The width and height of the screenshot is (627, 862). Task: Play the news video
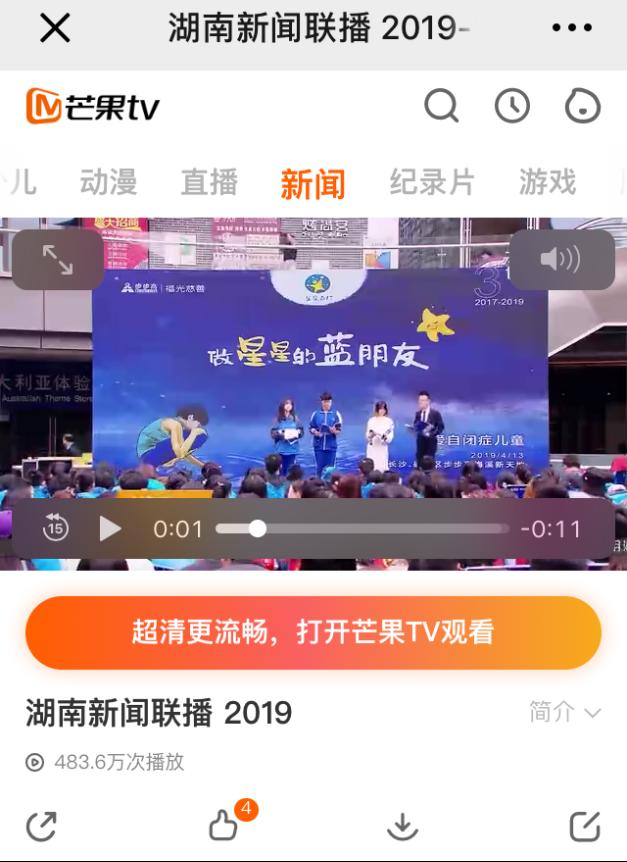[x=110, y=528]
